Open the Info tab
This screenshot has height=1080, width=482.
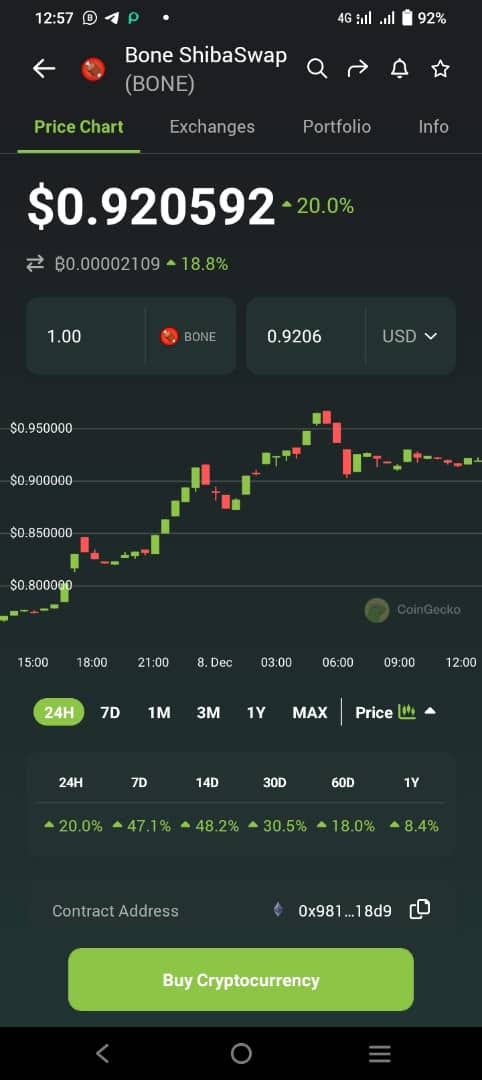(433, 127)
